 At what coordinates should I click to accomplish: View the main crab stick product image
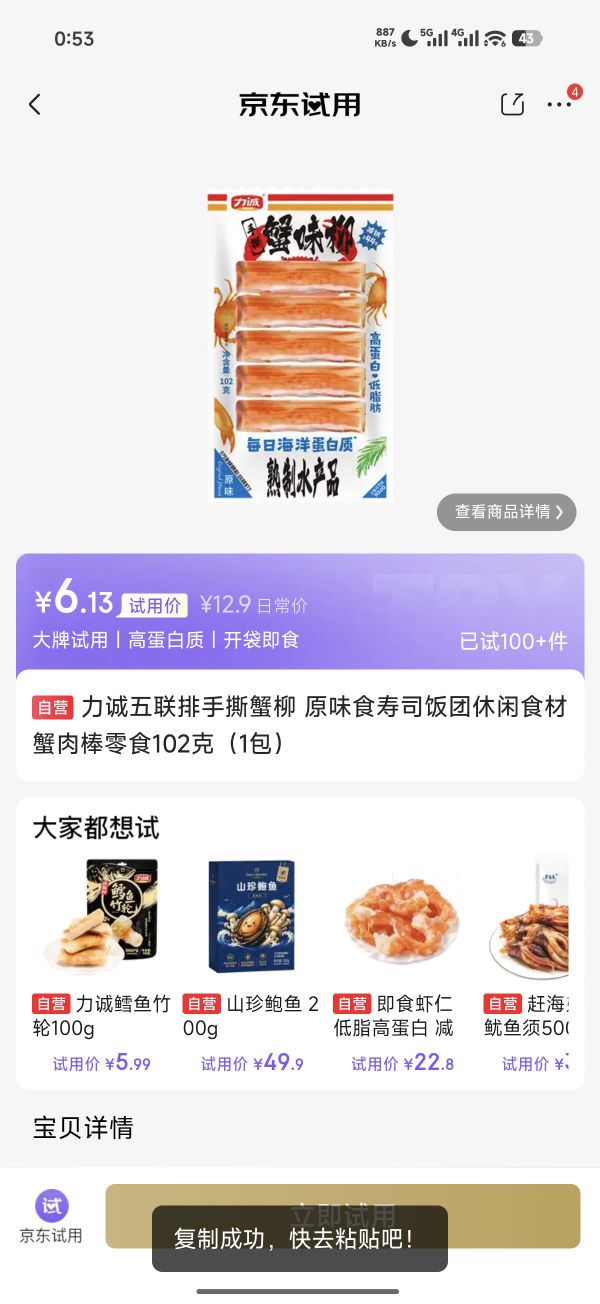coord(300,346)
